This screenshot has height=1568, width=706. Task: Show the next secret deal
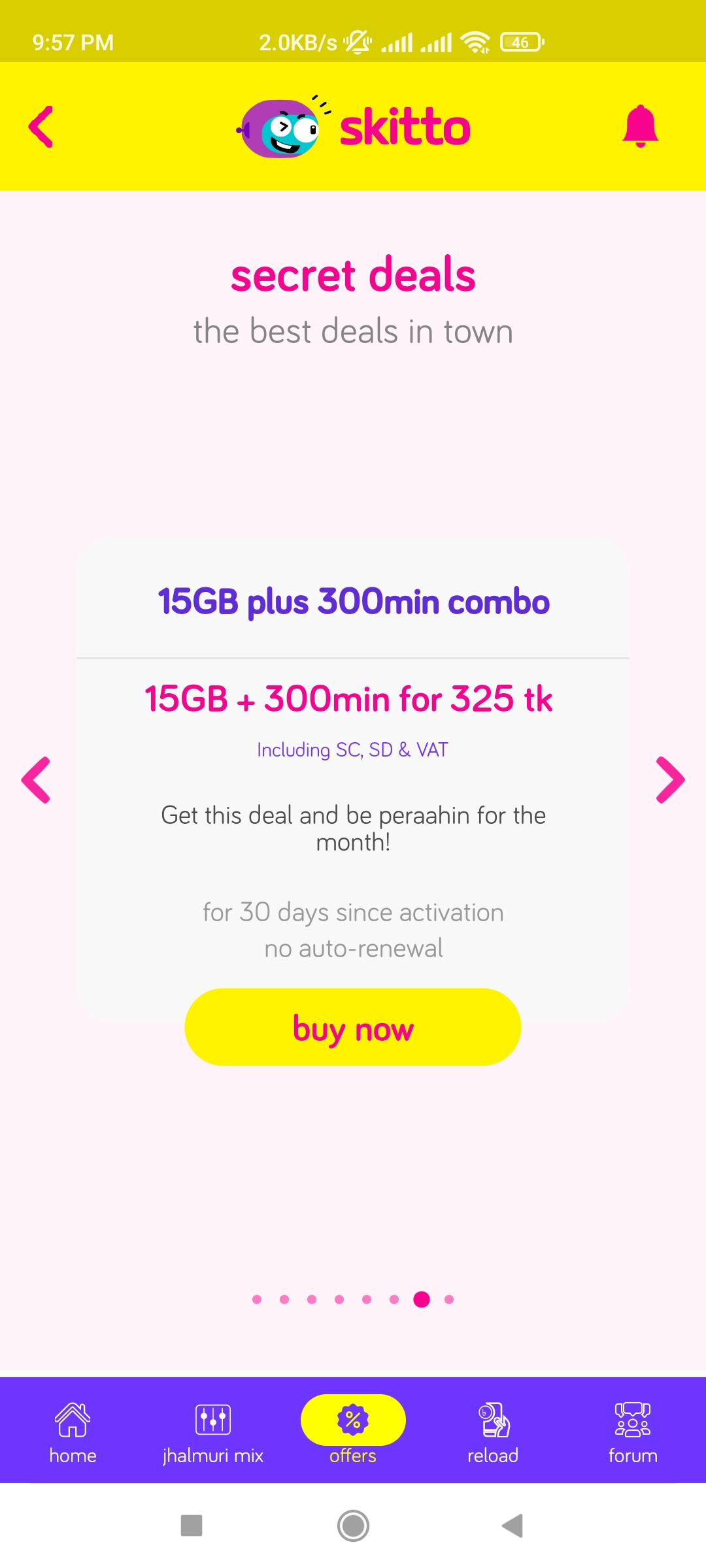click(x=670, y=779)
